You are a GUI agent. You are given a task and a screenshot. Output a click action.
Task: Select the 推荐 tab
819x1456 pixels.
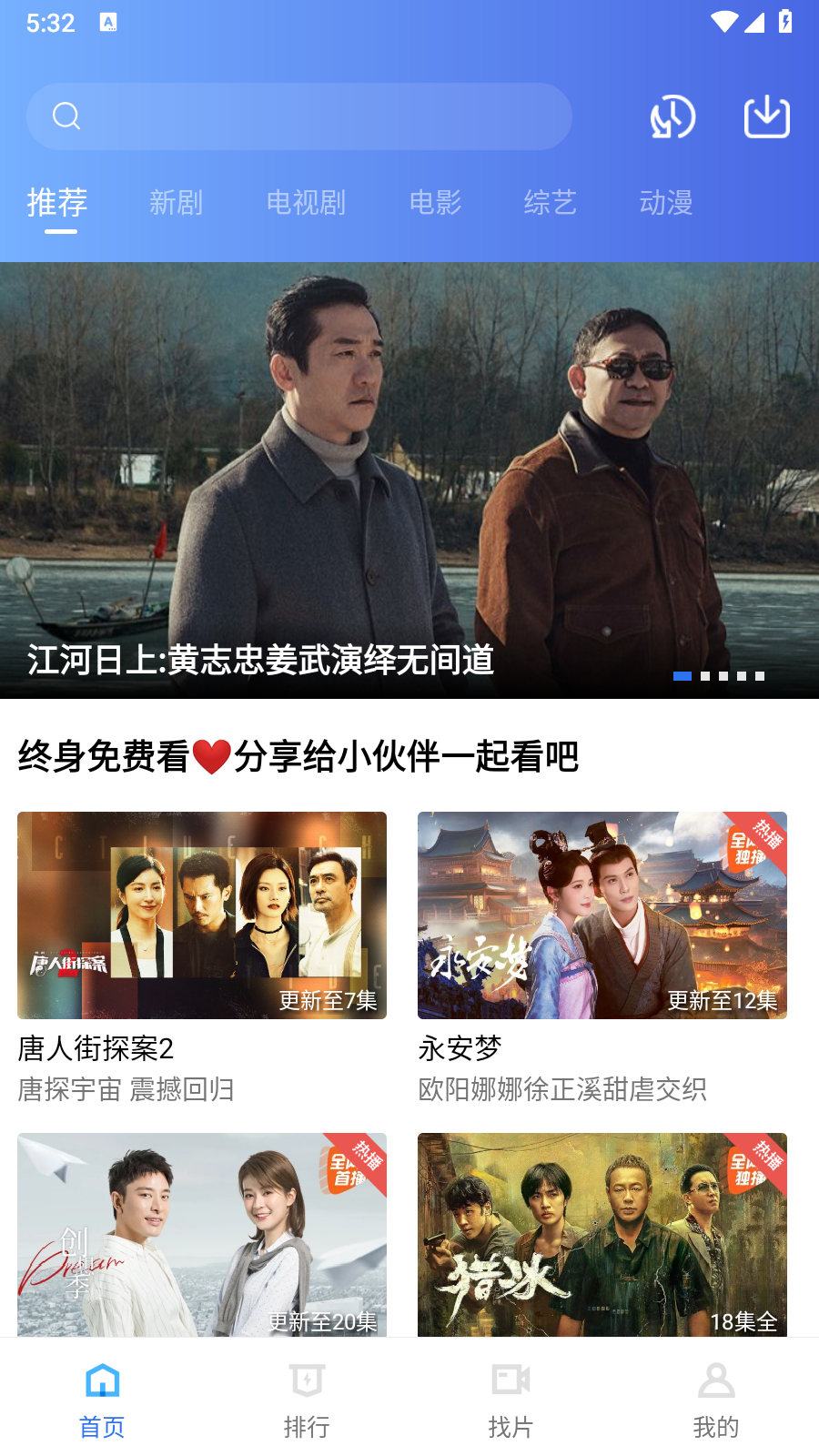point(57,202)
